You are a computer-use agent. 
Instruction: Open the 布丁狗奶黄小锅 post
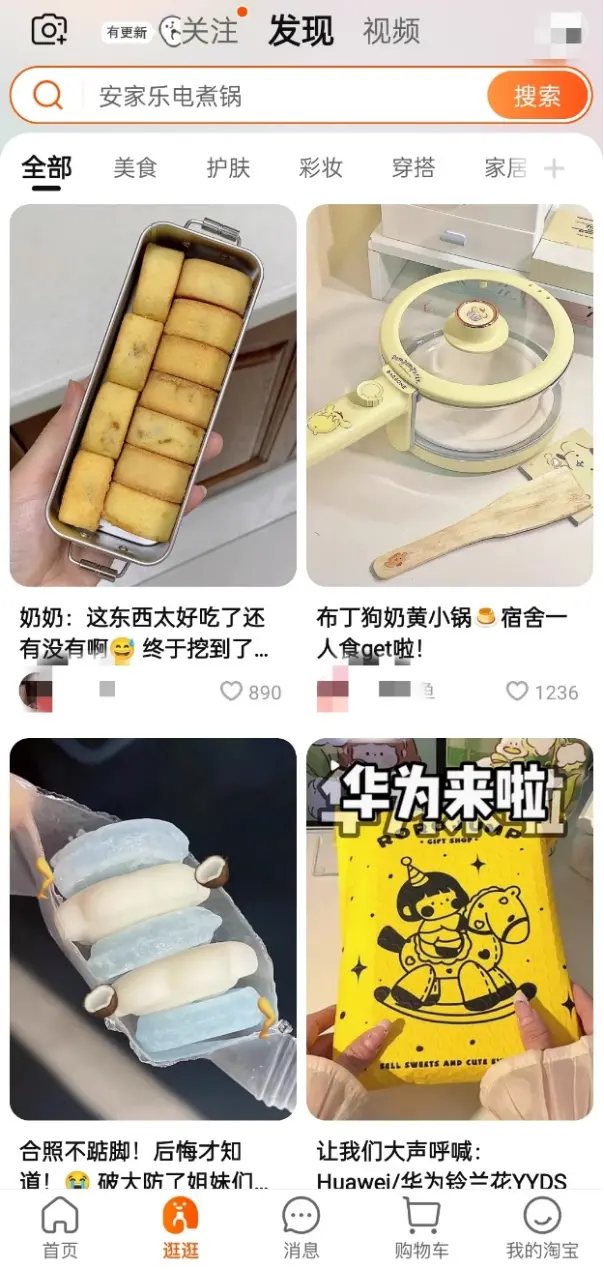[x=449, y=395]
